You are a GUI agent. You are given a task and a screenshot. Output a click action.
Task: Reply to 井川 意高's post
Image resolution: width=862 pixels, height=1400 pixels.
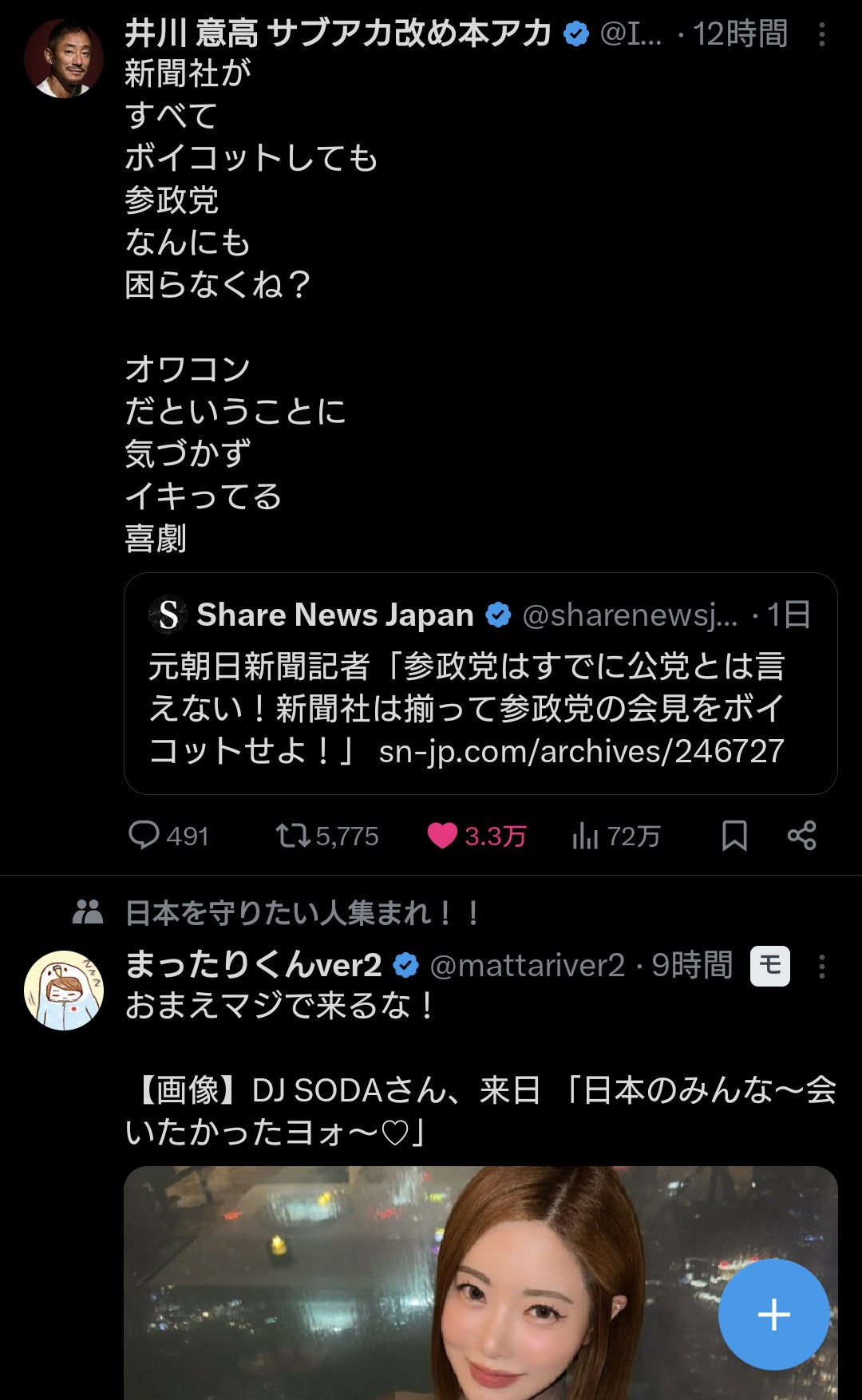tap(168, 836)
